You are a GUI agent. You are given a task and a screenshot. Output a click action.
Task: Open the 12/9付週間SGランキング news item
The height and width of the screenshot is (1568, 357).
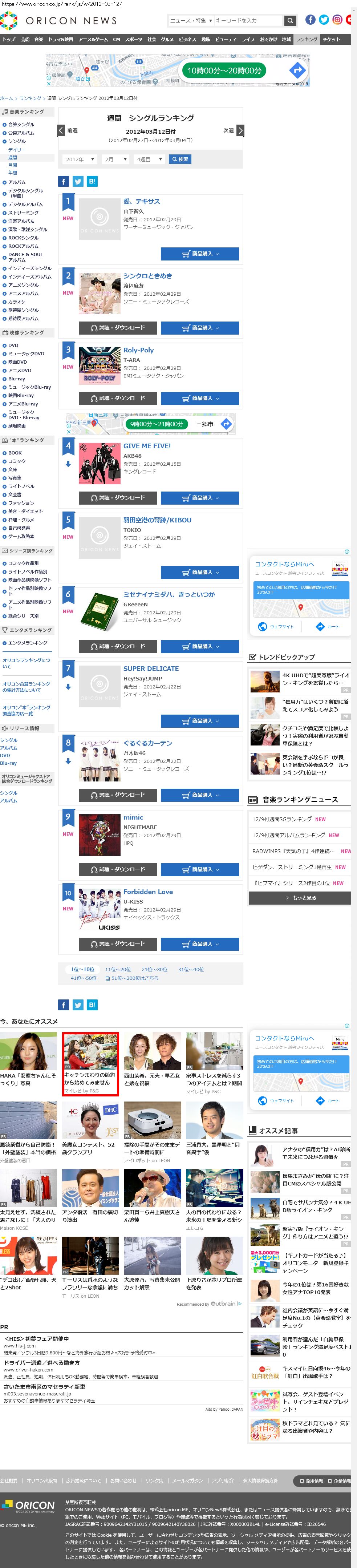282,819
